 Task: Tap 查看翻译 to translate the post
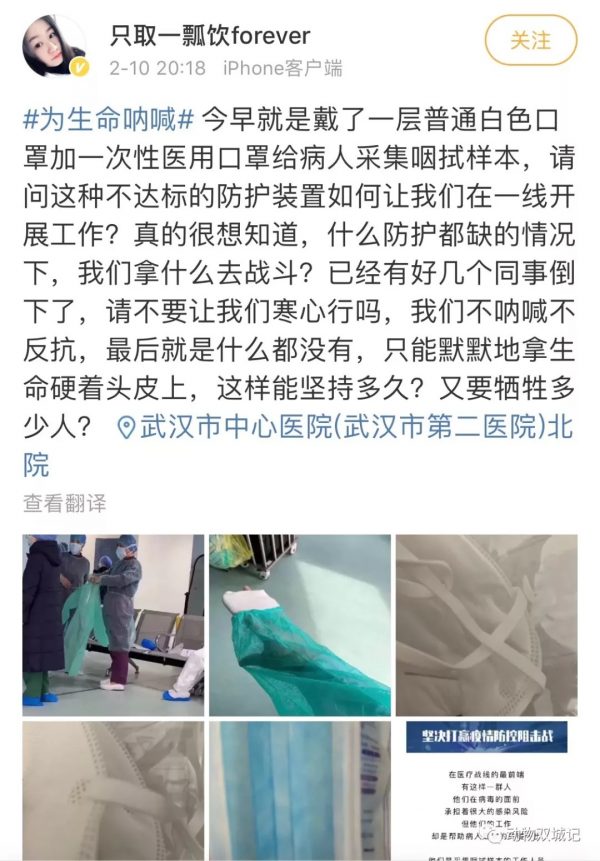(x=65, y=503)
